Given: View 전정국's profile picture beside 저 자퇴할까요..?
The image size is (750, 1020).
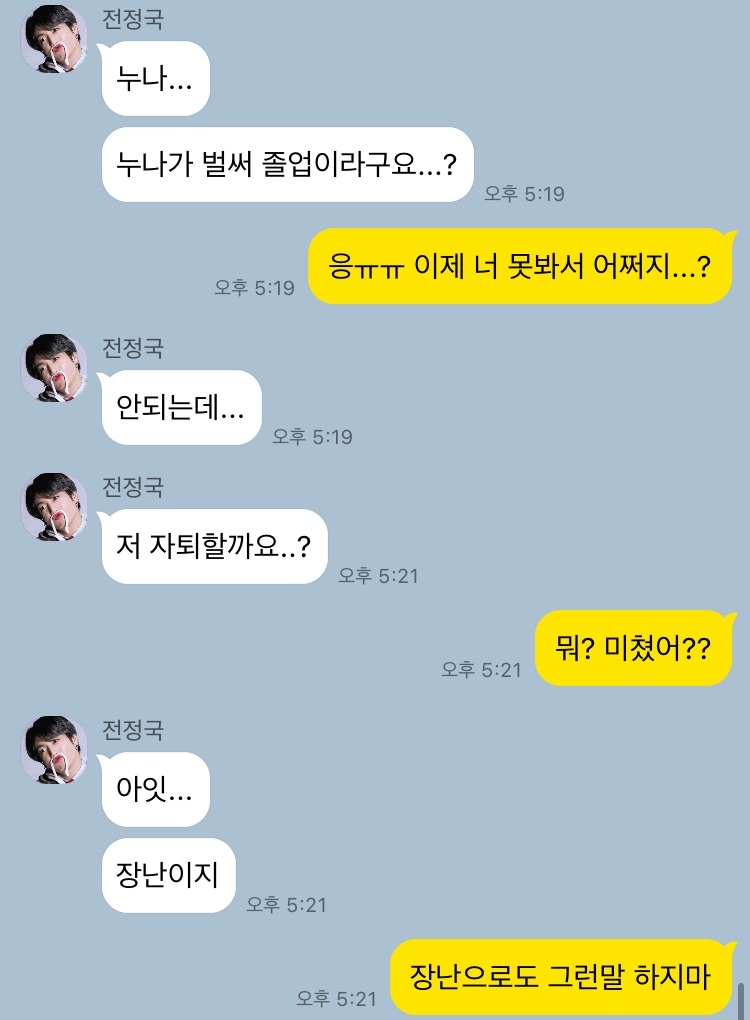Looking at the screenshot, I should tap(54, 507).
